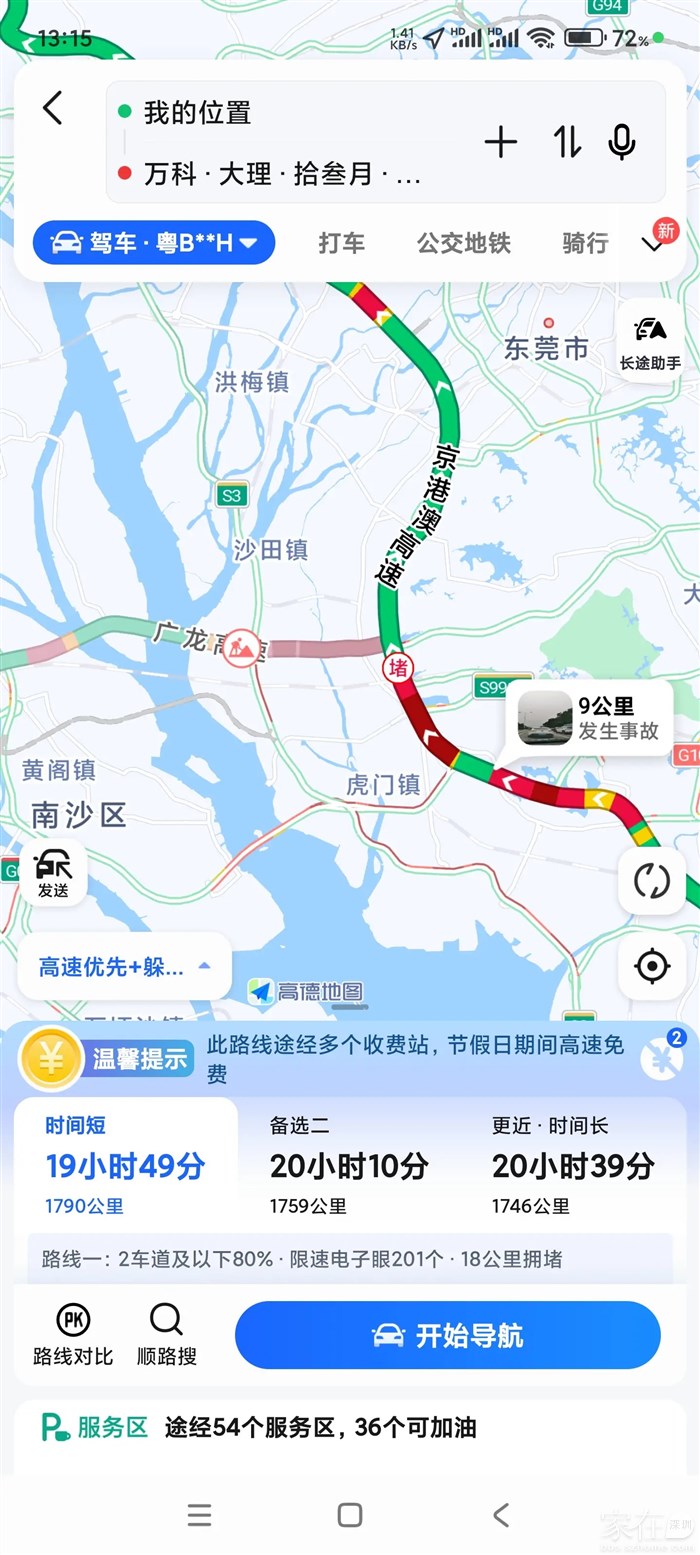Viewport: 700px width, 1555px height.
Task: Expand more travel modes chevron
Action: point(652,243)
